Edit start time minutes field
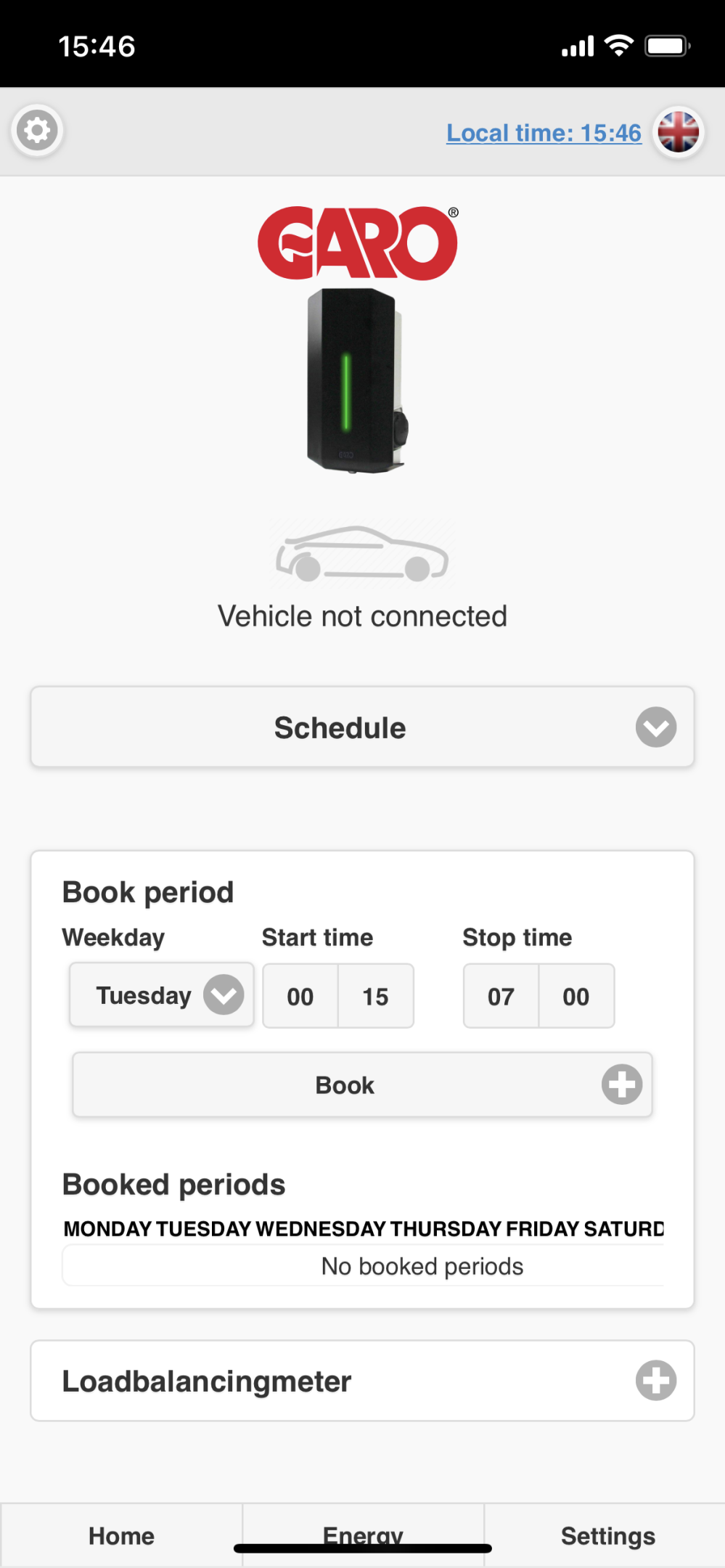Viewport: 725px width, 1568px height. (x=376, y=996)
